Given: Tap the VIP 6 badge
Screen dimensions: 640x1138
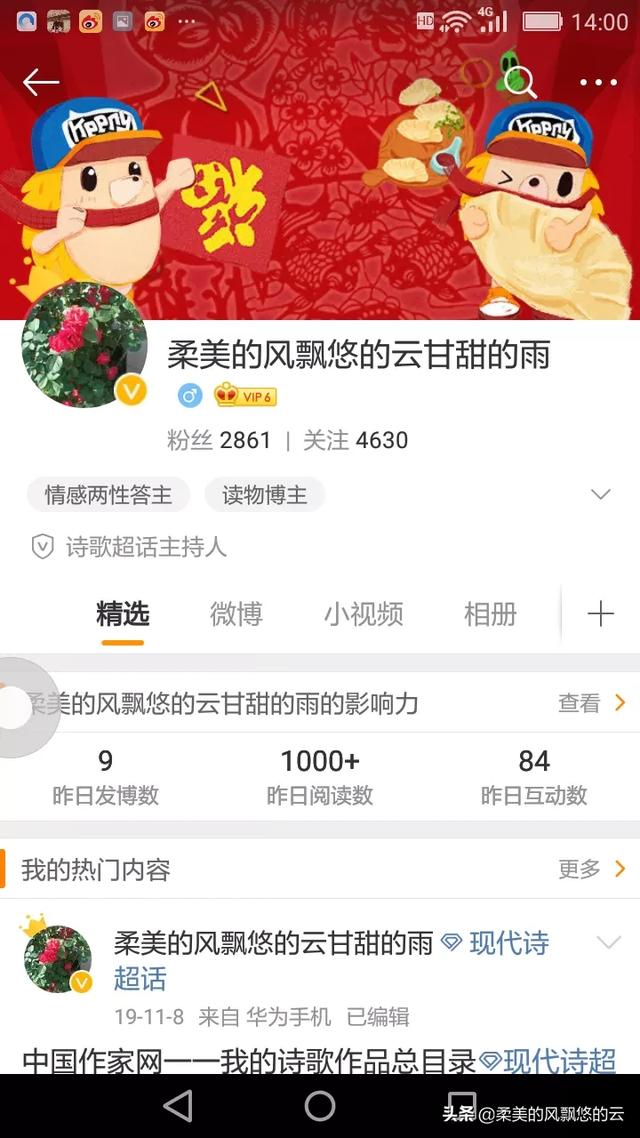Looking at the screenshot, I should 245,396.
